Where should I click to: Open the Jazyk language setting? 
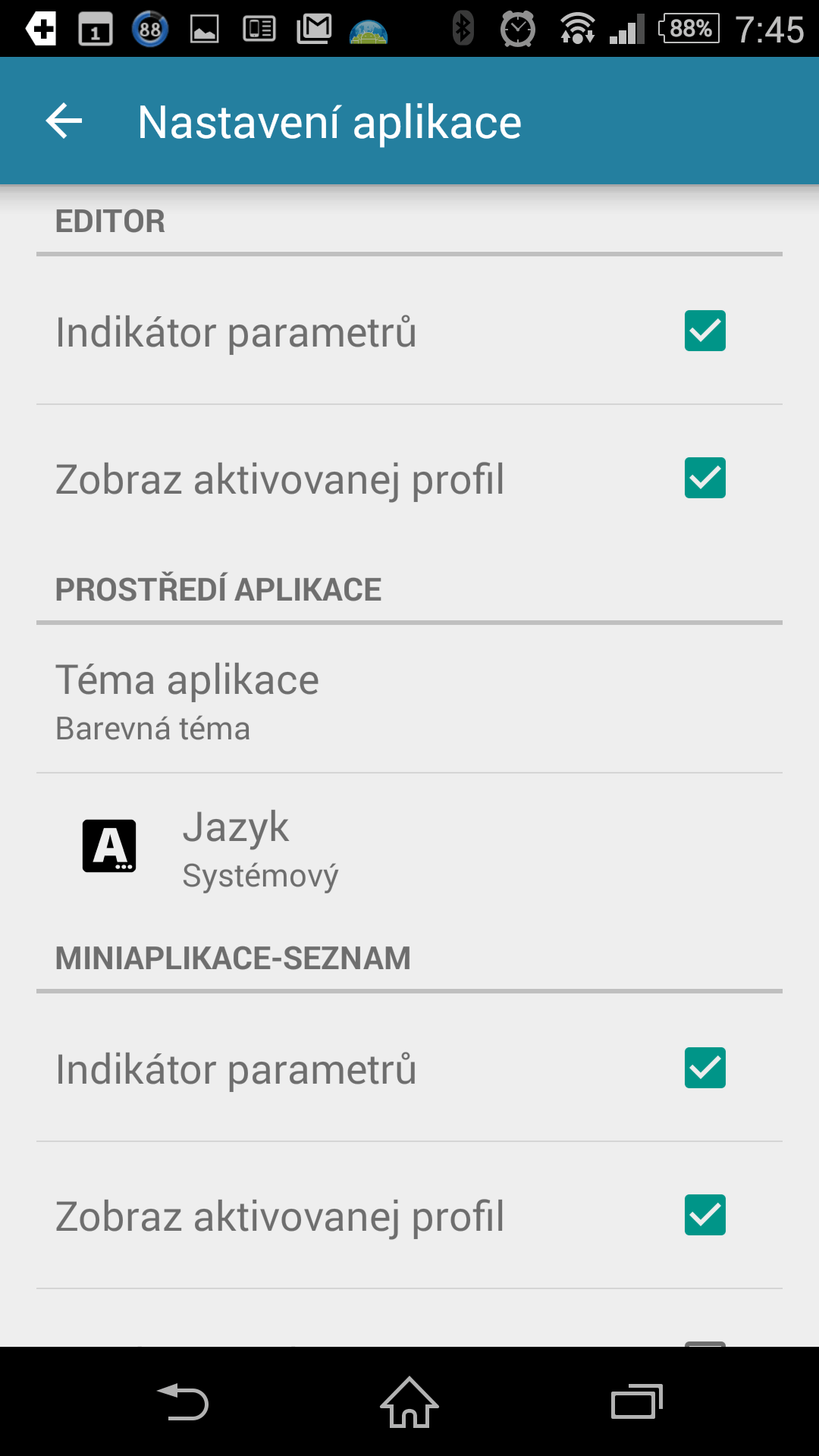[409, 848]
